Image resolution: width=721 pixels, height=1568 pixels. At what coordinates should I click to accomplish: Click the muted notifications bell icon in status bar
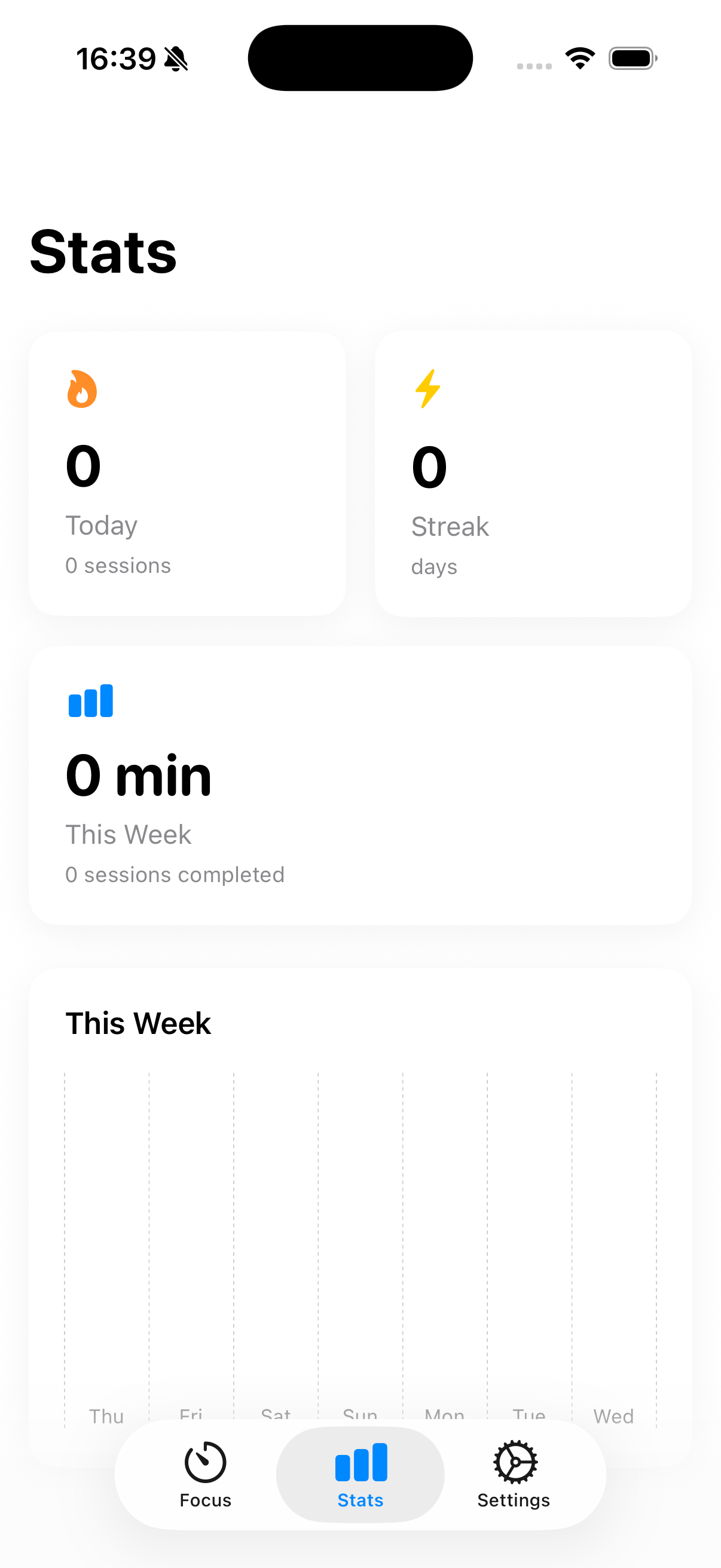pos(175,58)
